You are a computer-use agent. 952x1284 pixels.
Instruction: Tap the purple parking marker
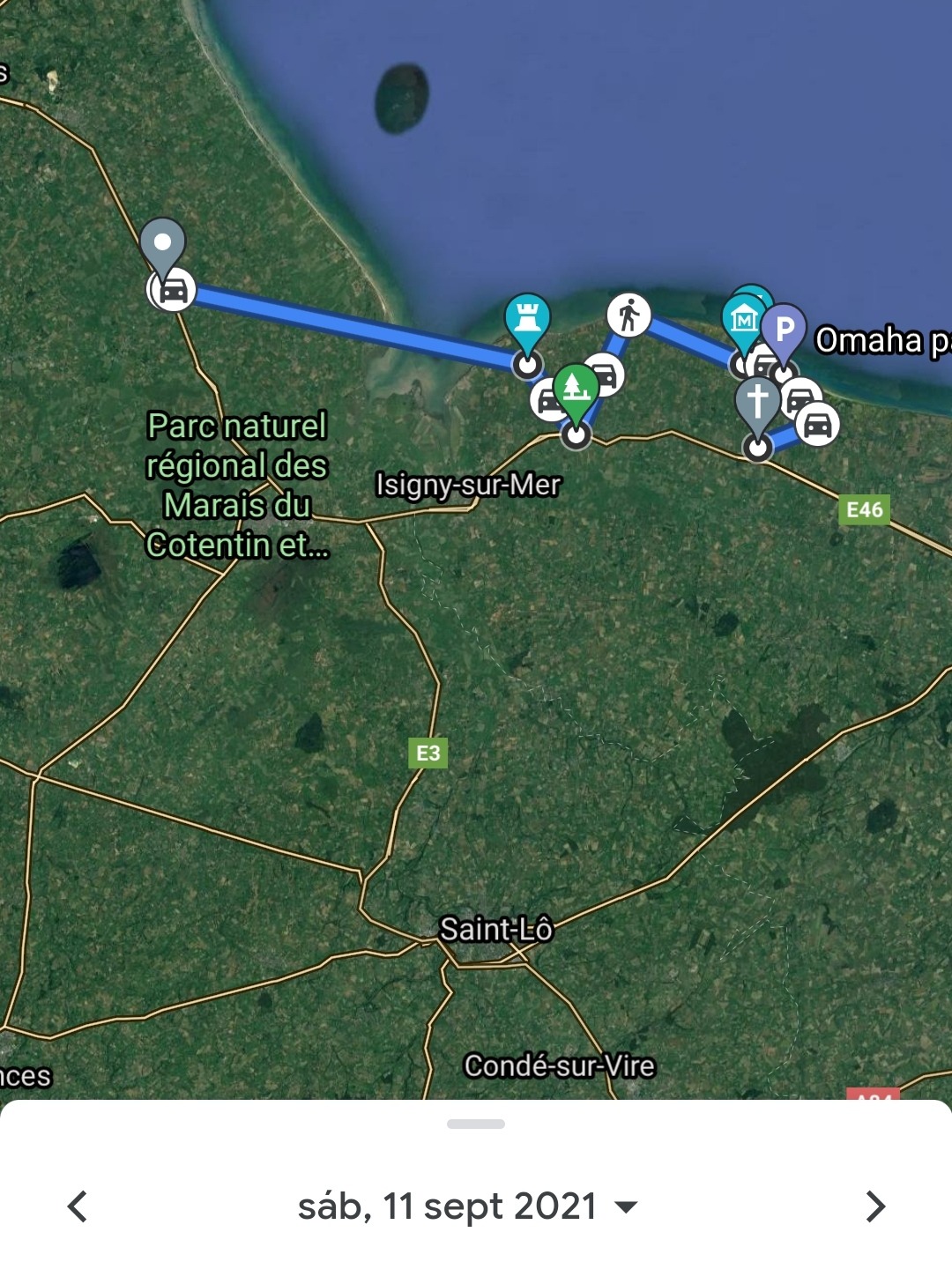pyautogui.click(x=784, y=330)
